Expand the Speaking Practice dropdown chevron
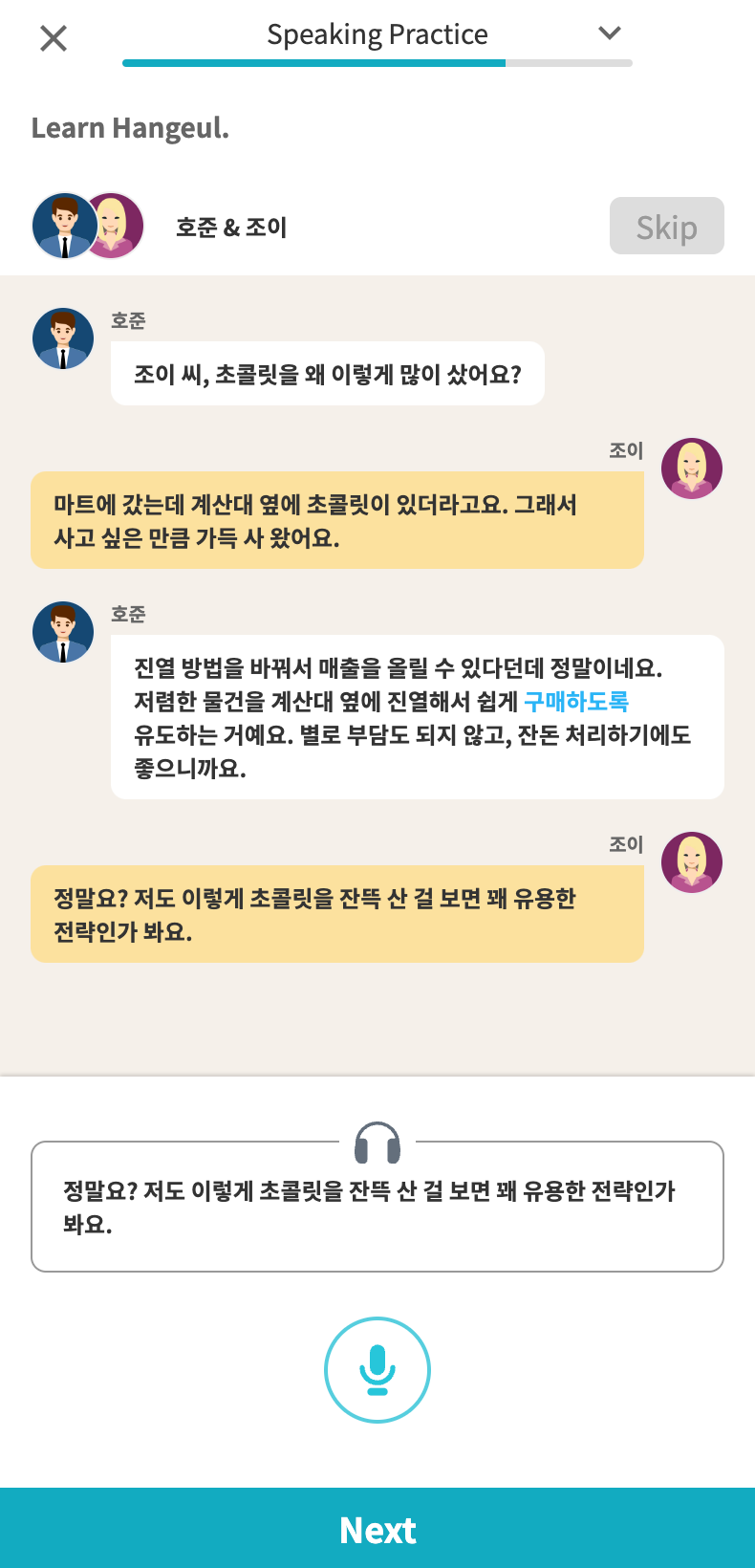This screenshot has height=1568, width=755. pyautogui.click(x=610, y=33)
